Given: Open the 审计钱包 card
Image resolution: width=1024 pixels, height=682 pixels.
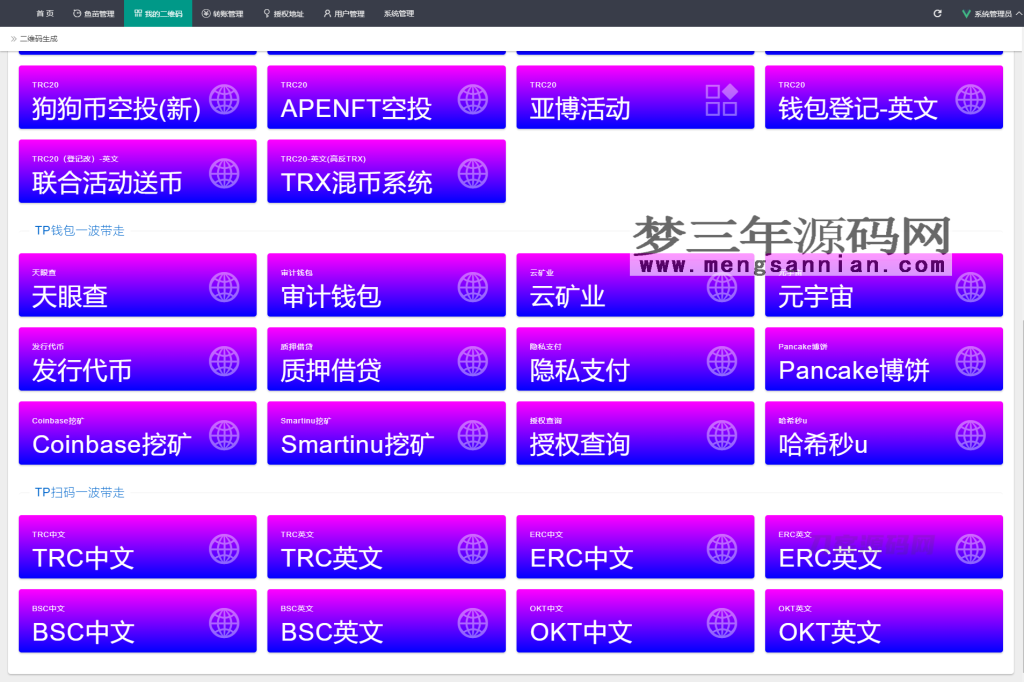Looking at the screenshot, I should (386, 286).
